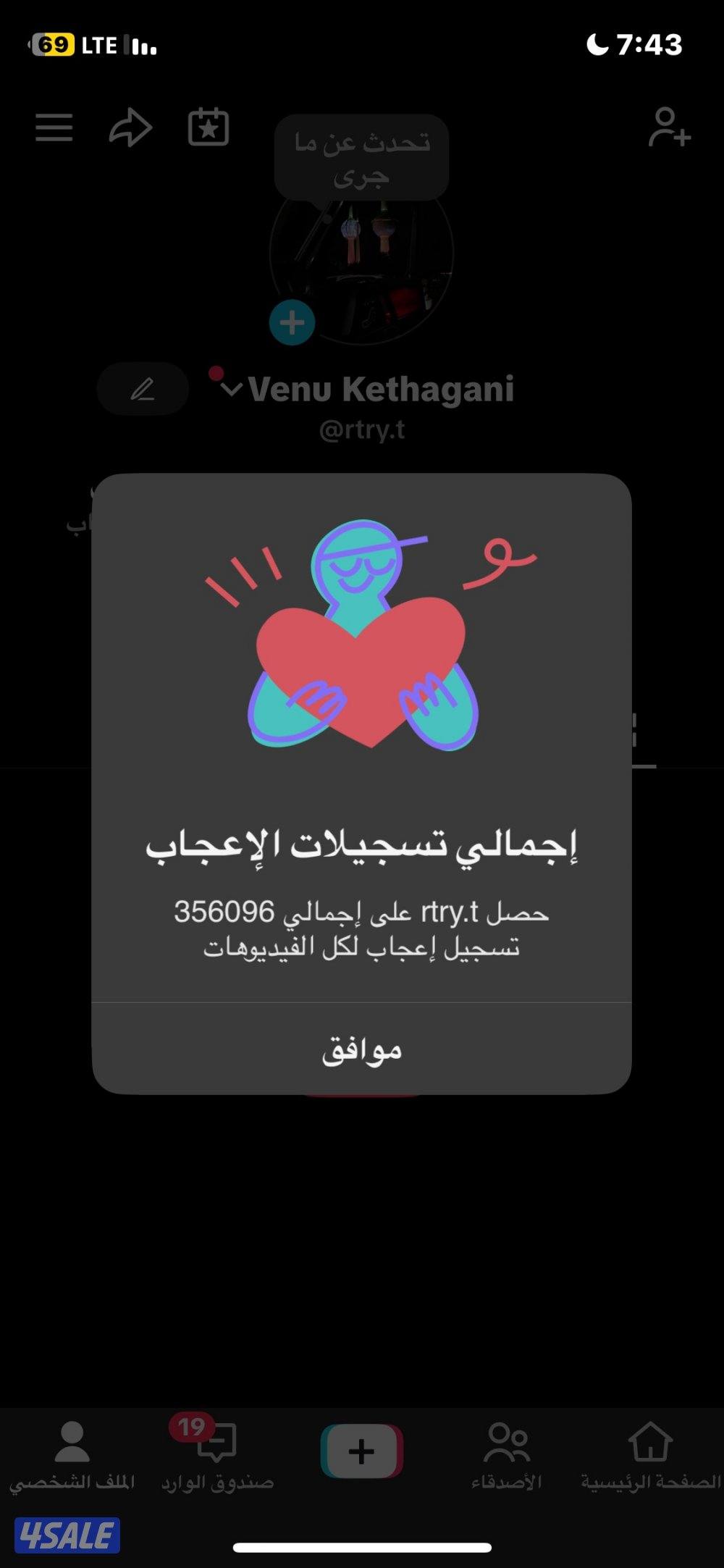Expand the account switcher chevron near Venu Kethagani
This screenshot has width=724, height=1568.
[233, 389]
